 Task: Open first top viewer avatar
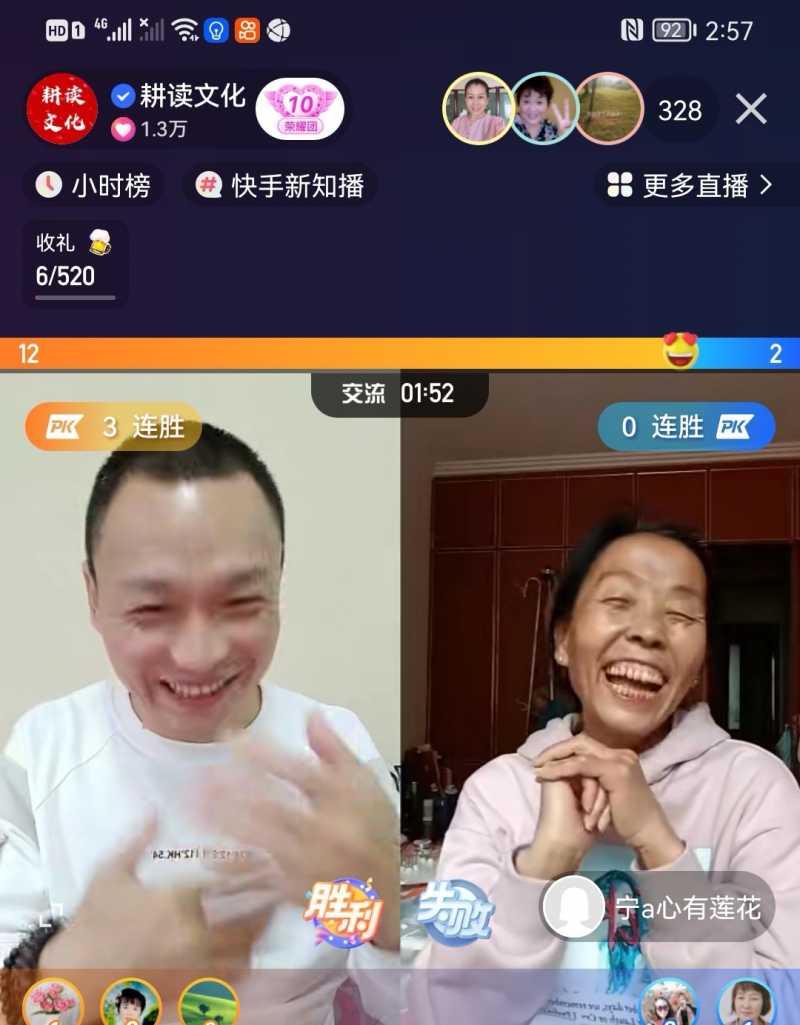tap(478, 109)
